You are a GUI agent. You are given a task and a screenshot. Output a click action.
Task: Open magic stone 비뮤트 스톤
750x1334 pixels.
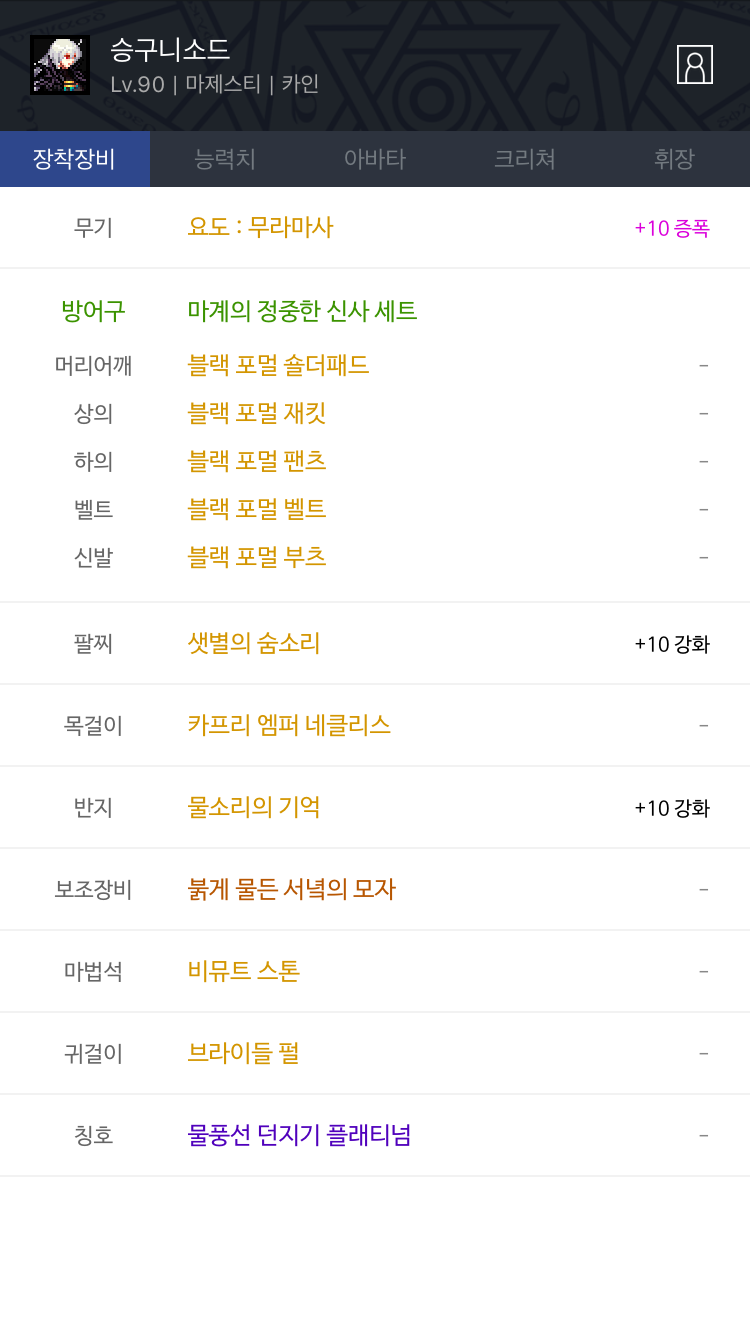click(x=244, y=971)
